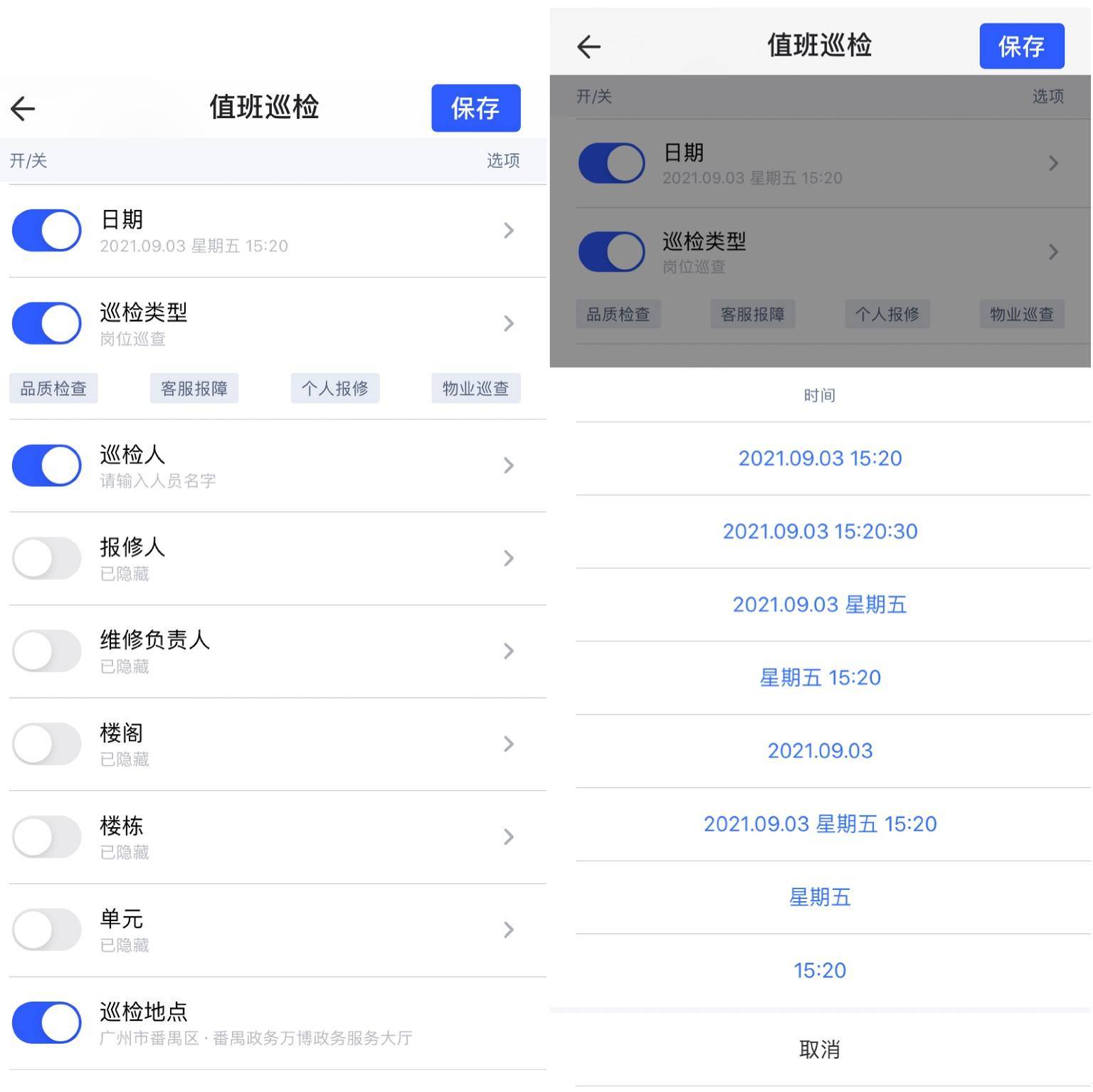The height and width of the screenshot is (1092, 1093).
Task: Open the 维修负责人 row options
Action: 508,651
